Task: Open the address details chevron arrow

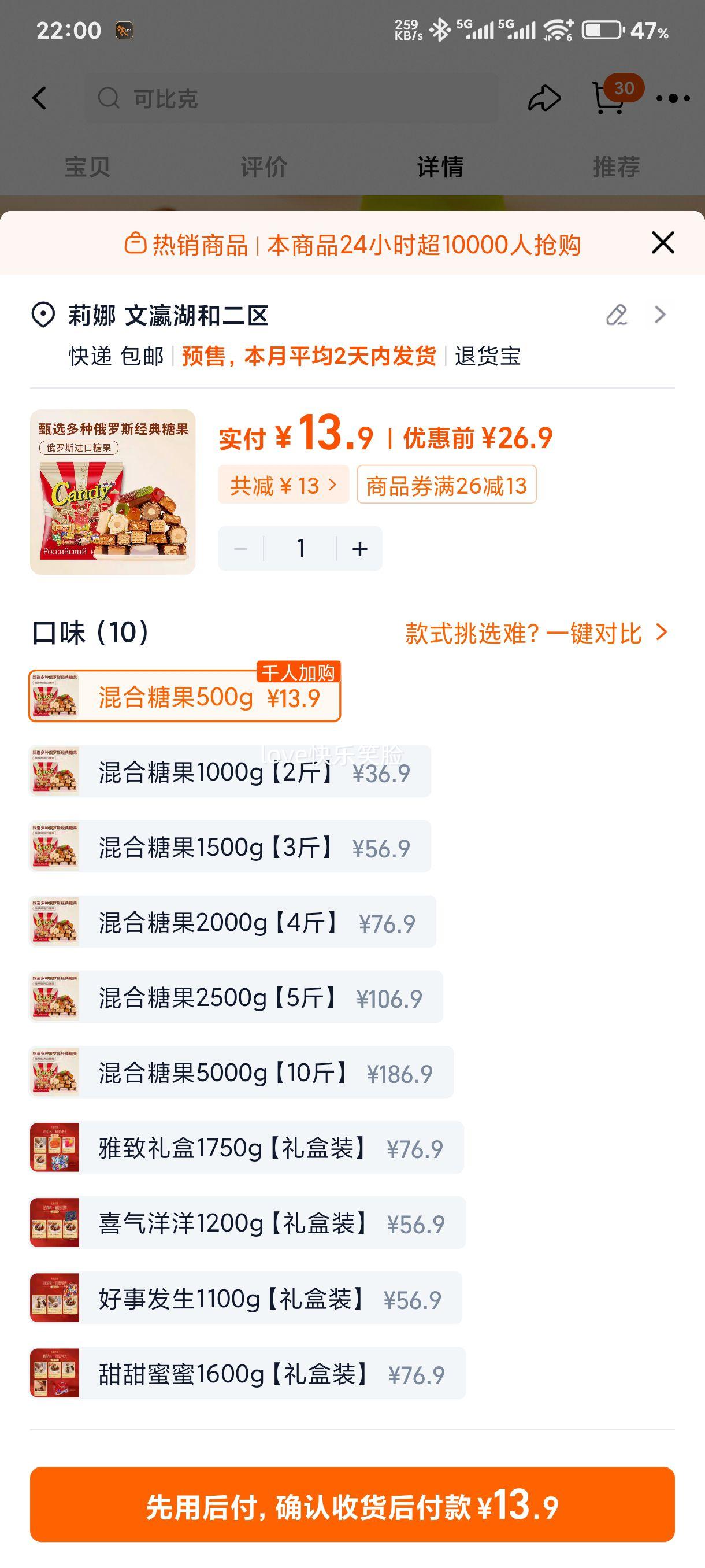Action: point(660,315)
